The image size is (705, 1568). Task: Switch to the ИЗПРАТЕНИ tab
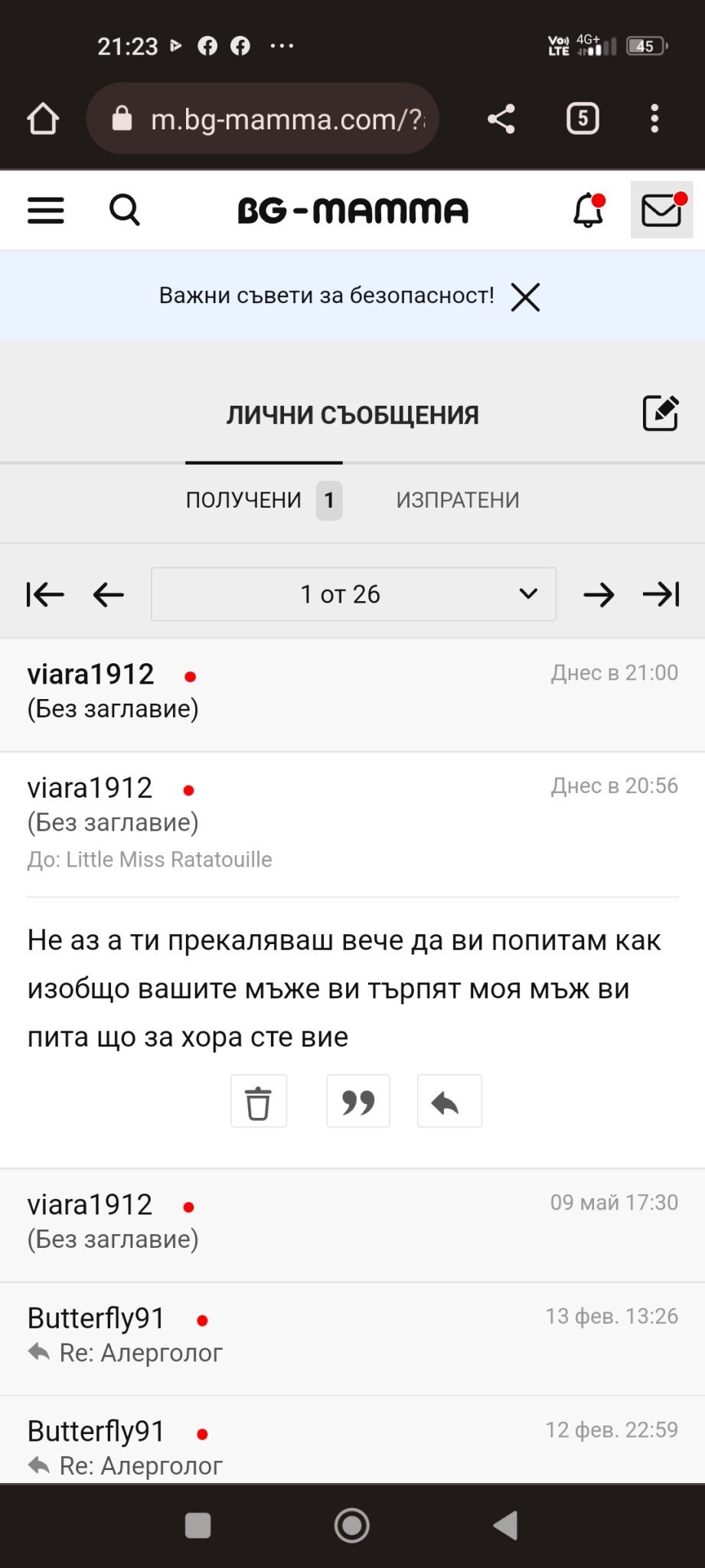458,500
